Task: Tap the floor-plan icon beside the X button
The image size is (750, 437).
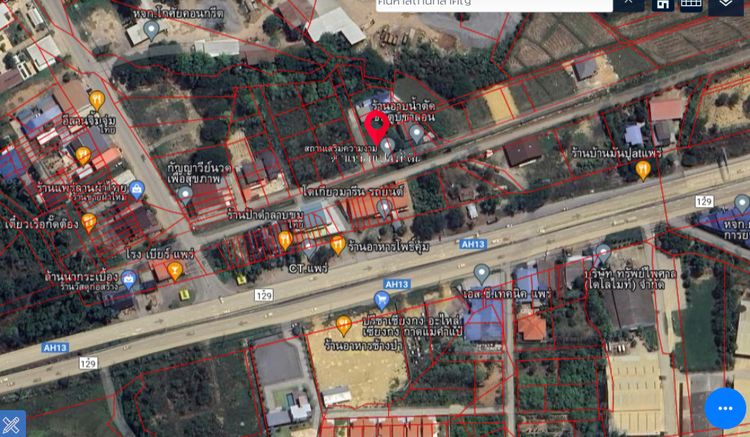Action: tap(662, 3)
